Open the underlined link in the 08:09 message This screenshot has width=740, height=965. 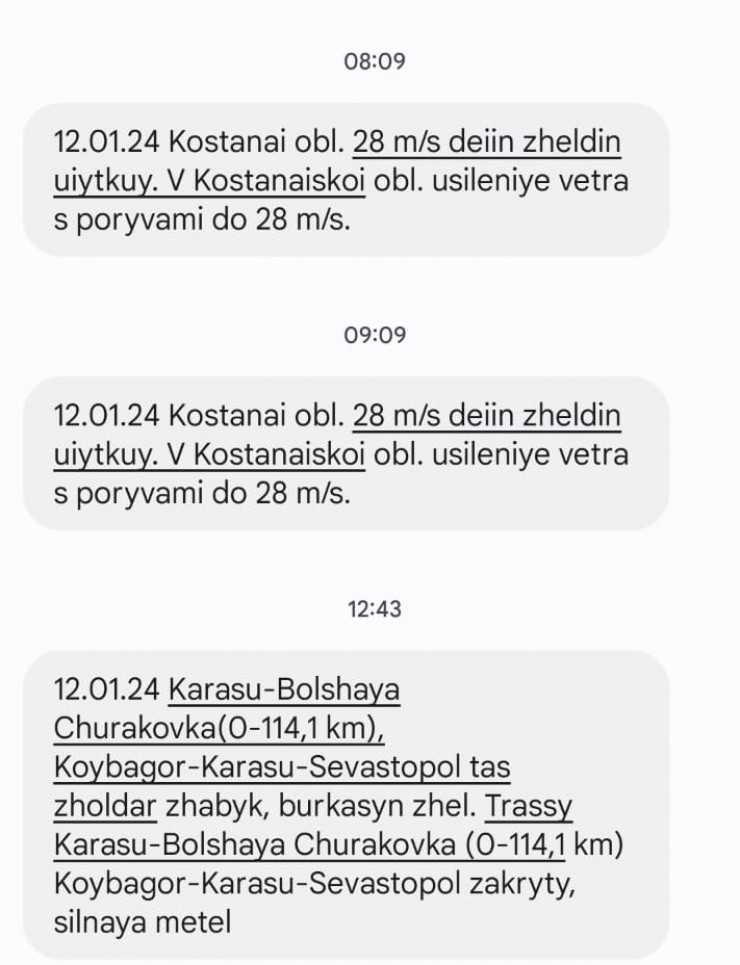(486, 143)
